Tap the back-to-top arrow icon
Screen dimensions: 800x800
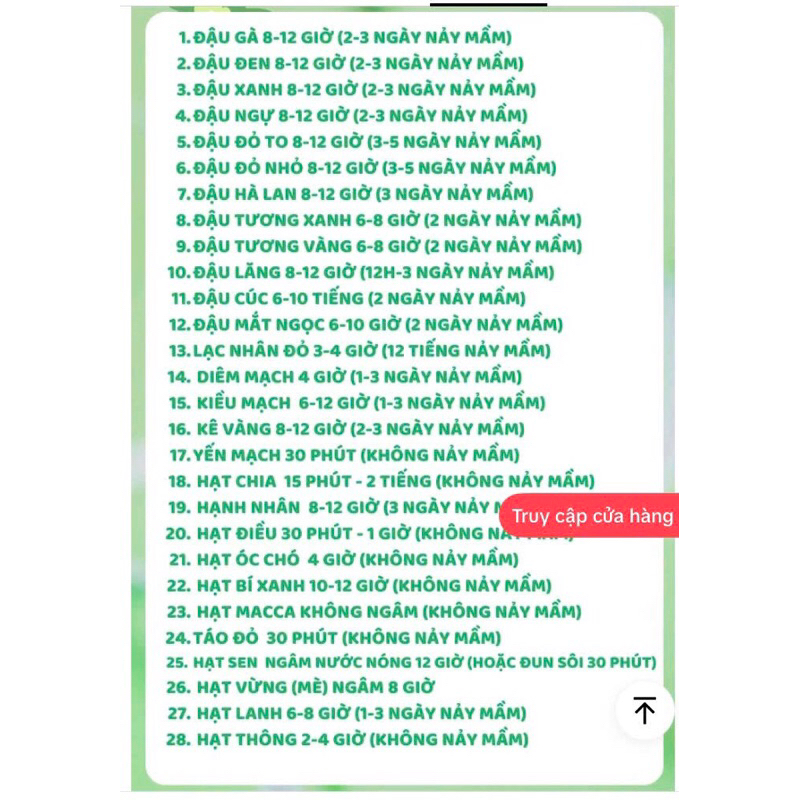tap(645, 711)
